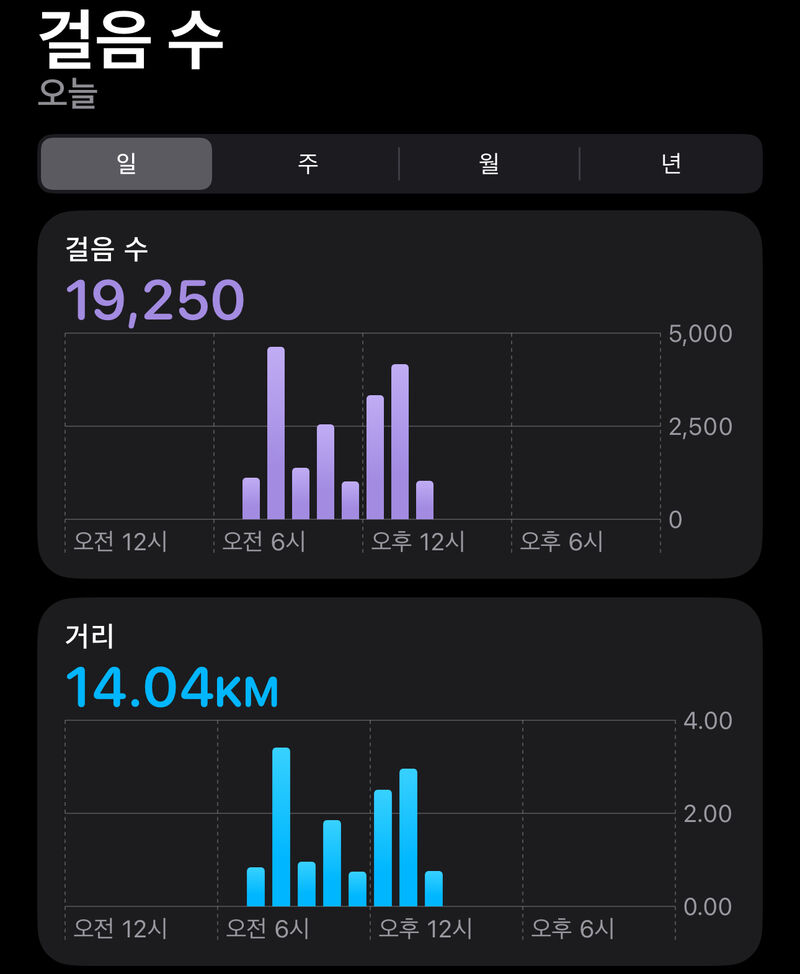Image resolution: width=800 pixels, height=974 pixels.
Task: Switch to the 주 (week) view
Action: point(307,164)
